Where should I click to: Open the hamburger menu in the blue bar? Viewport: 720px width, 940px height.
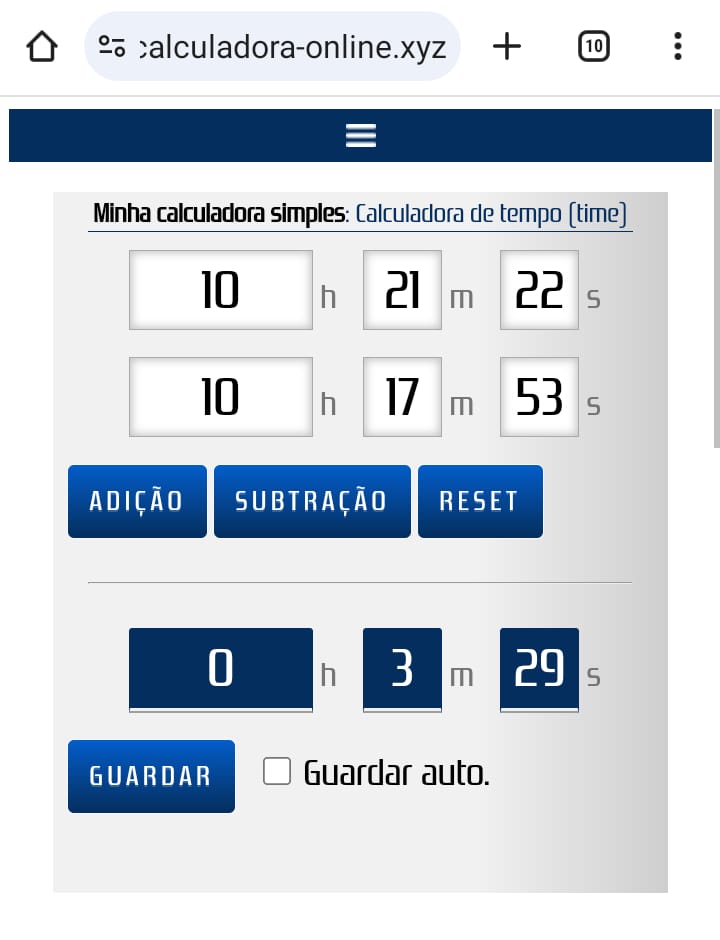[x=360, y=136]
